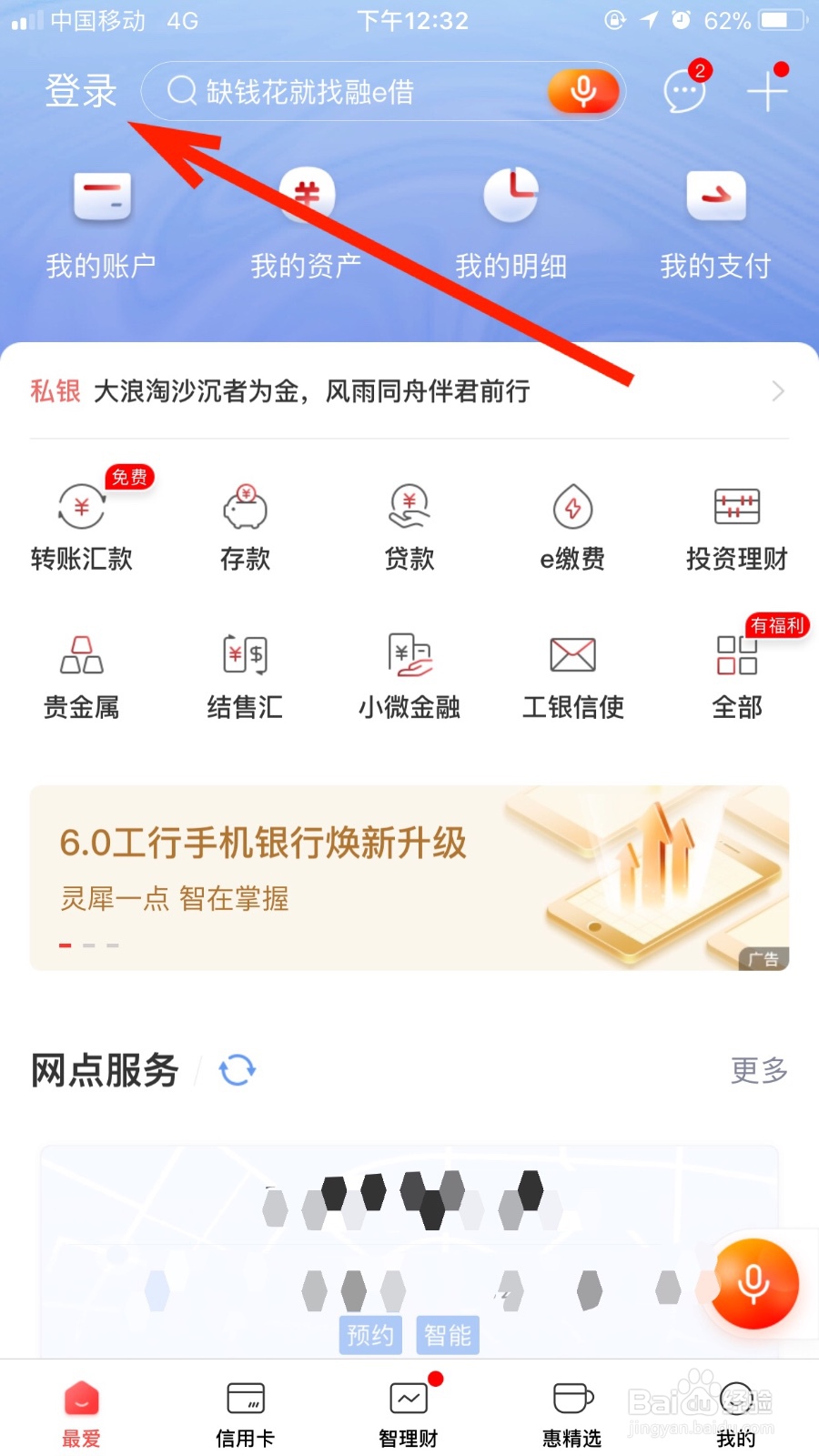819x1456 pixels.
Task: Open 更多 for more branch services
Action: click(758, 1071)
